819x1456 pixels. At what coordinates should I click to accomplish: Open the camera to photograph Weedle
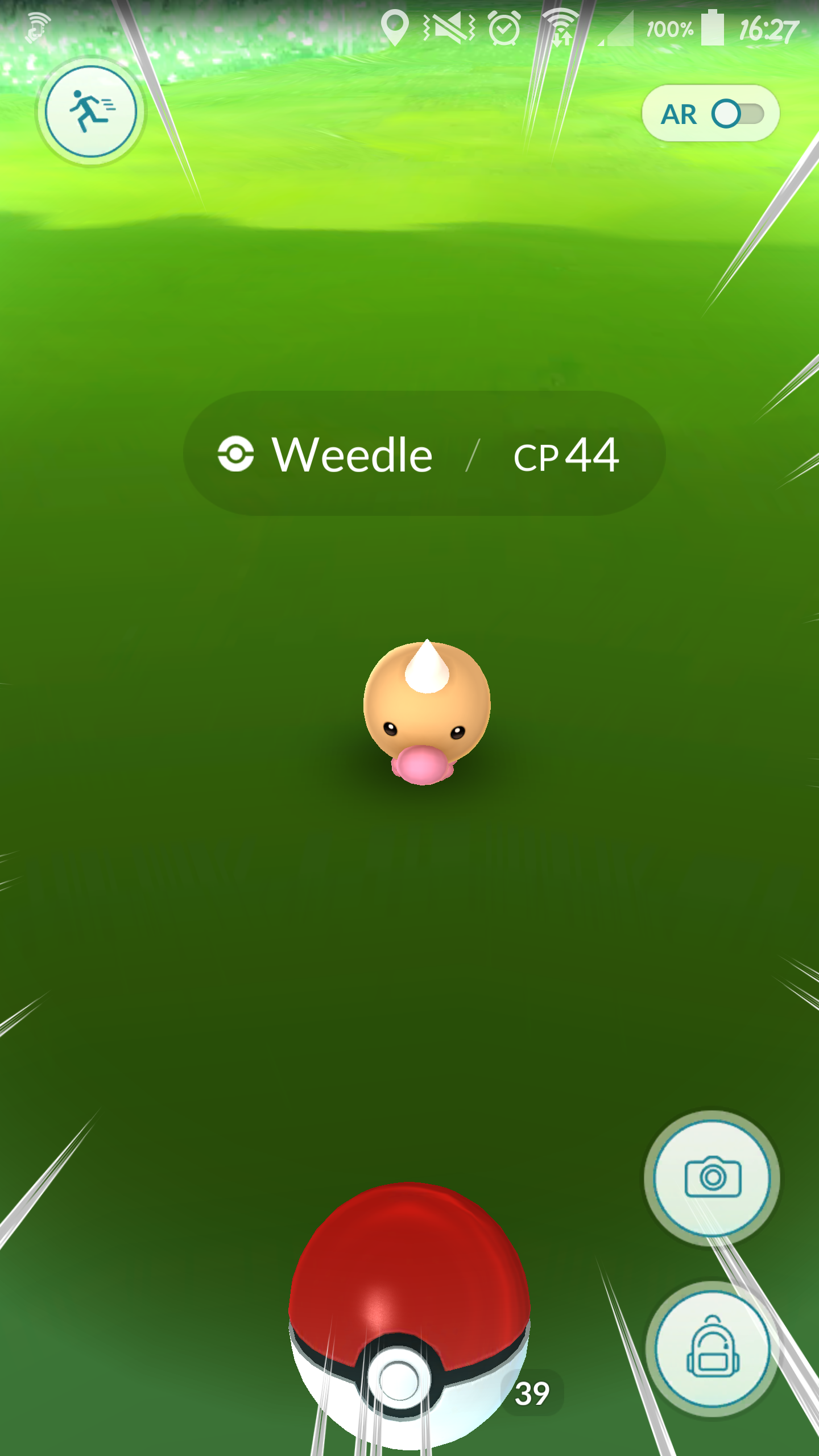712,1177
